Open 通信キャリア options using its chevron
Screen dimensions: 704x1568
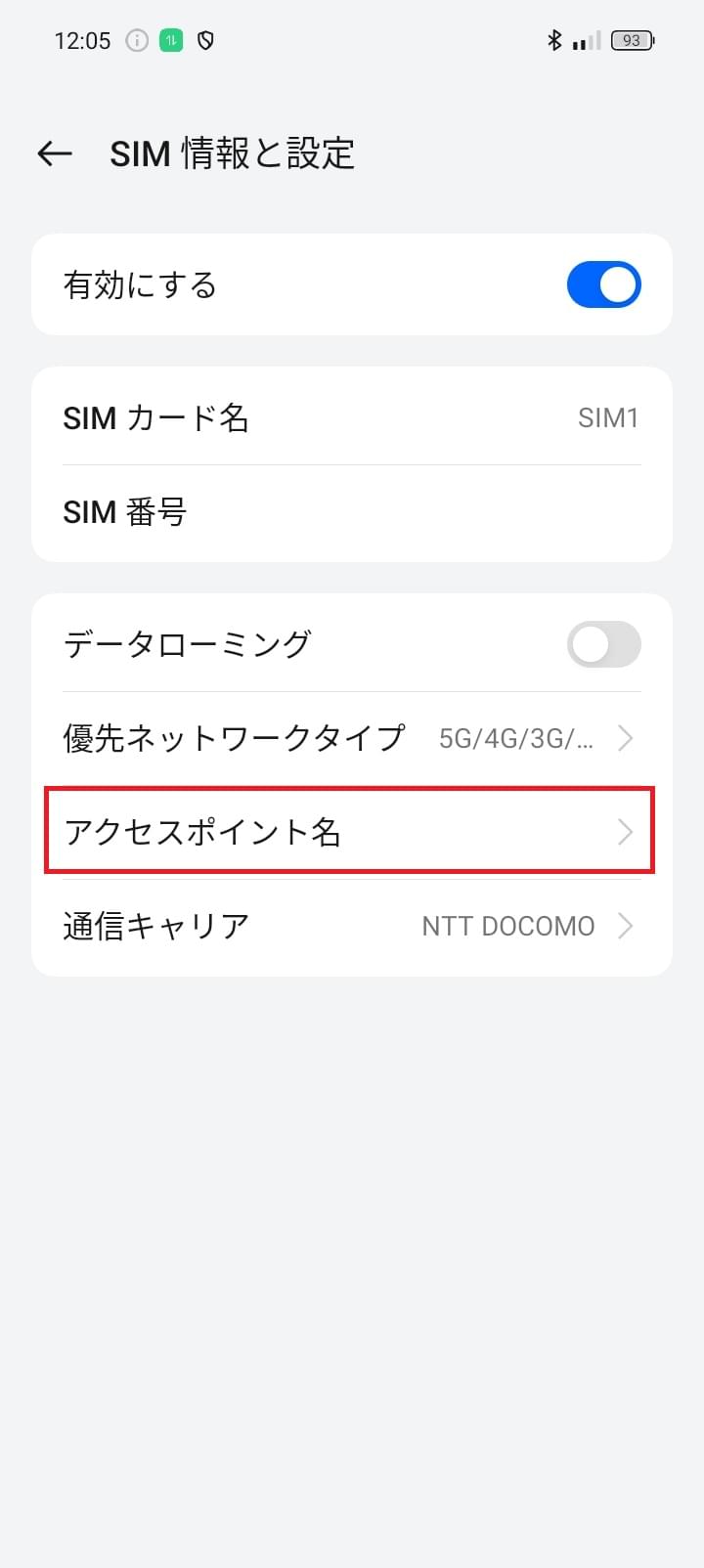click(625, 926)
